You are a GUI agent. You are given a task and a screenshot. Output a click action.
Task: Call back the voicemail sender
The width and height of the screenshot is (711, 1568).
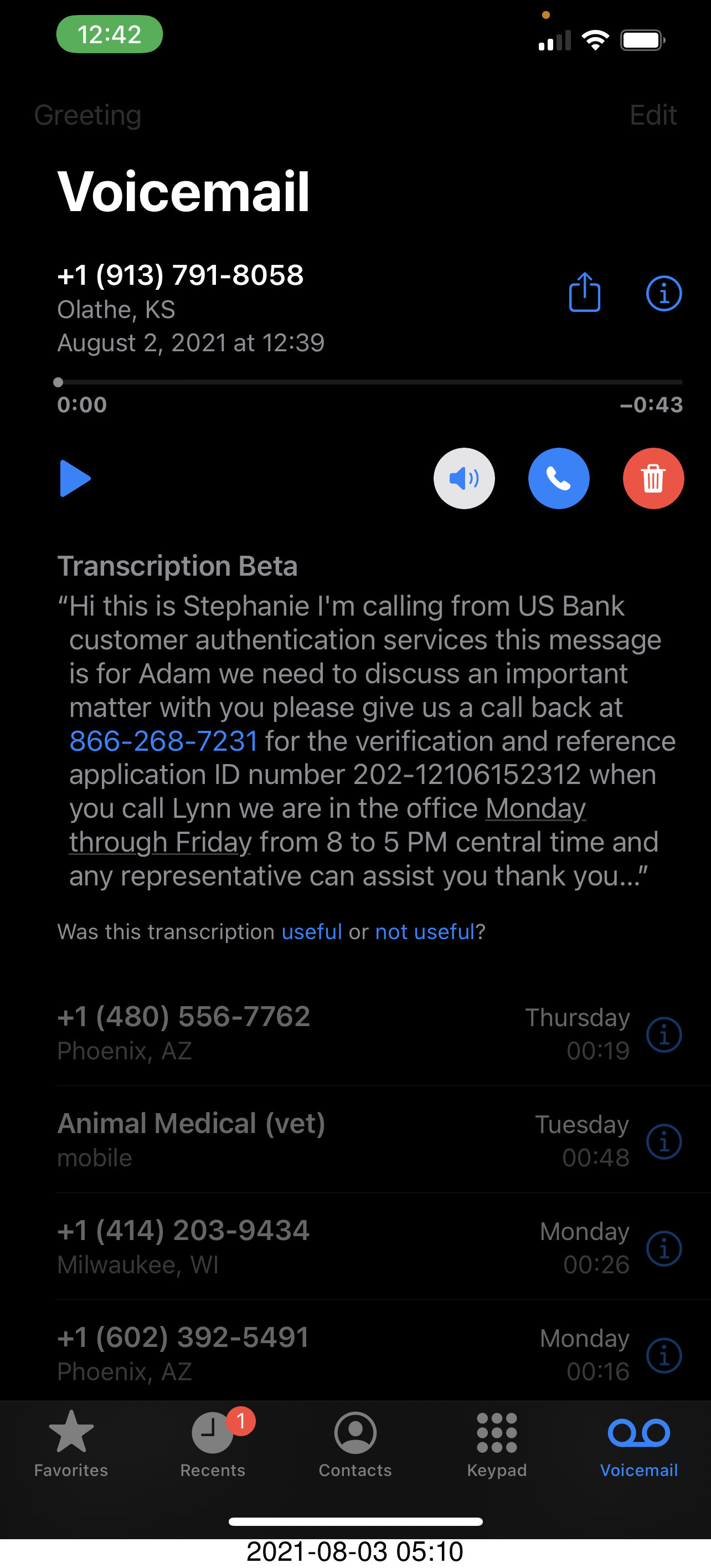point(558,479)
